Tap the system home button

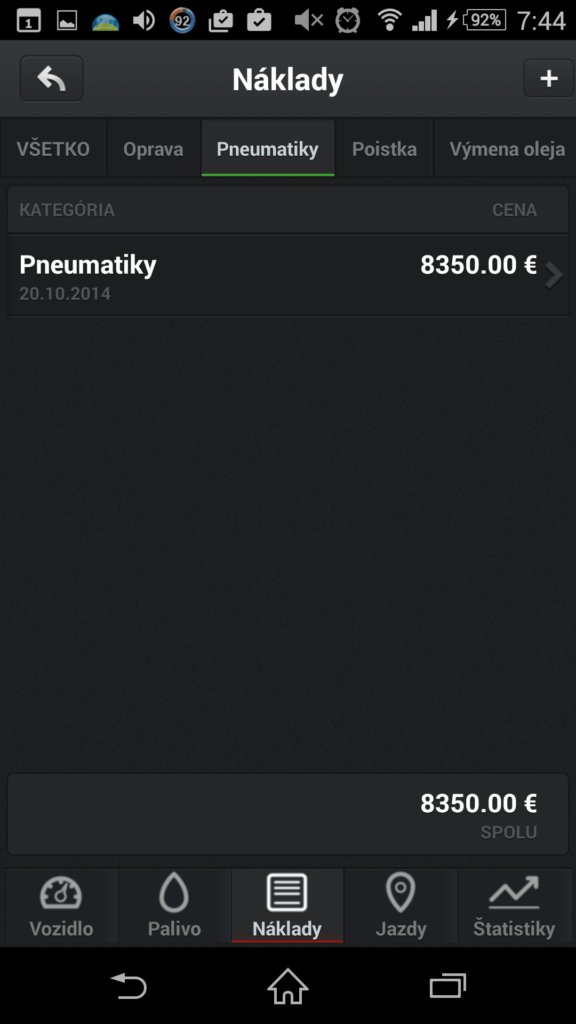[x=288, y=985]
